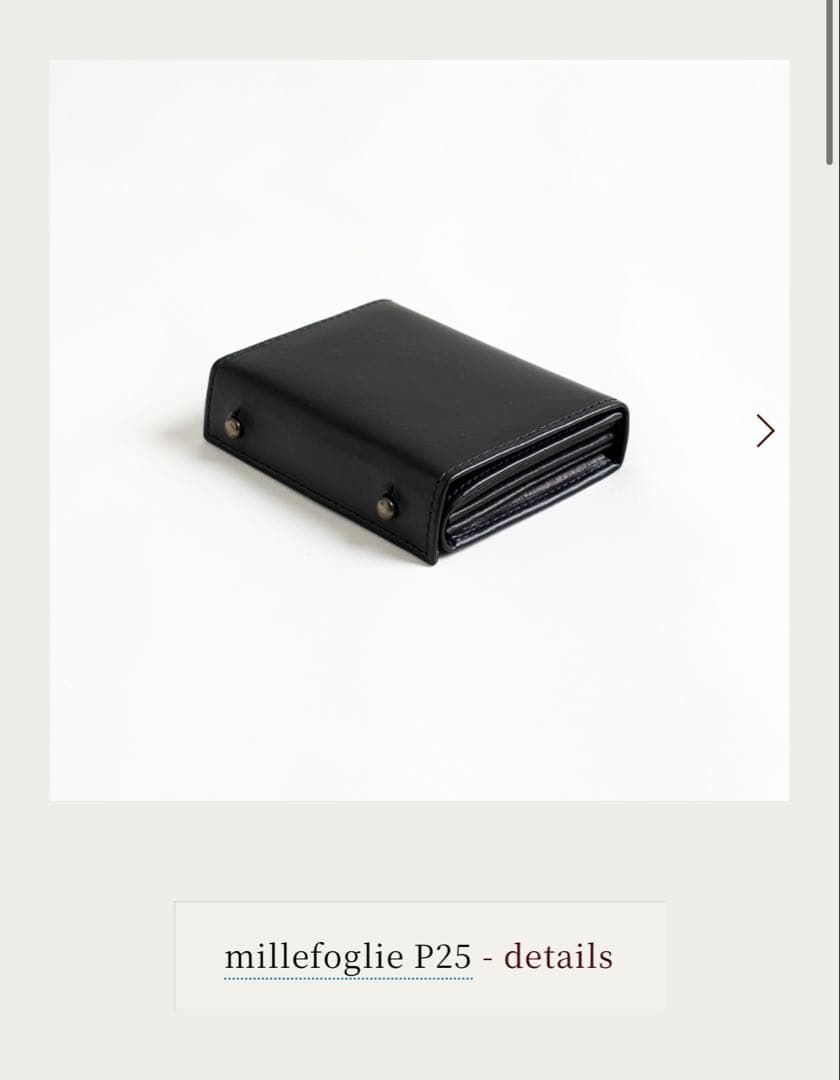Show the next product image
840x1080 pixels.
(765, 430)
